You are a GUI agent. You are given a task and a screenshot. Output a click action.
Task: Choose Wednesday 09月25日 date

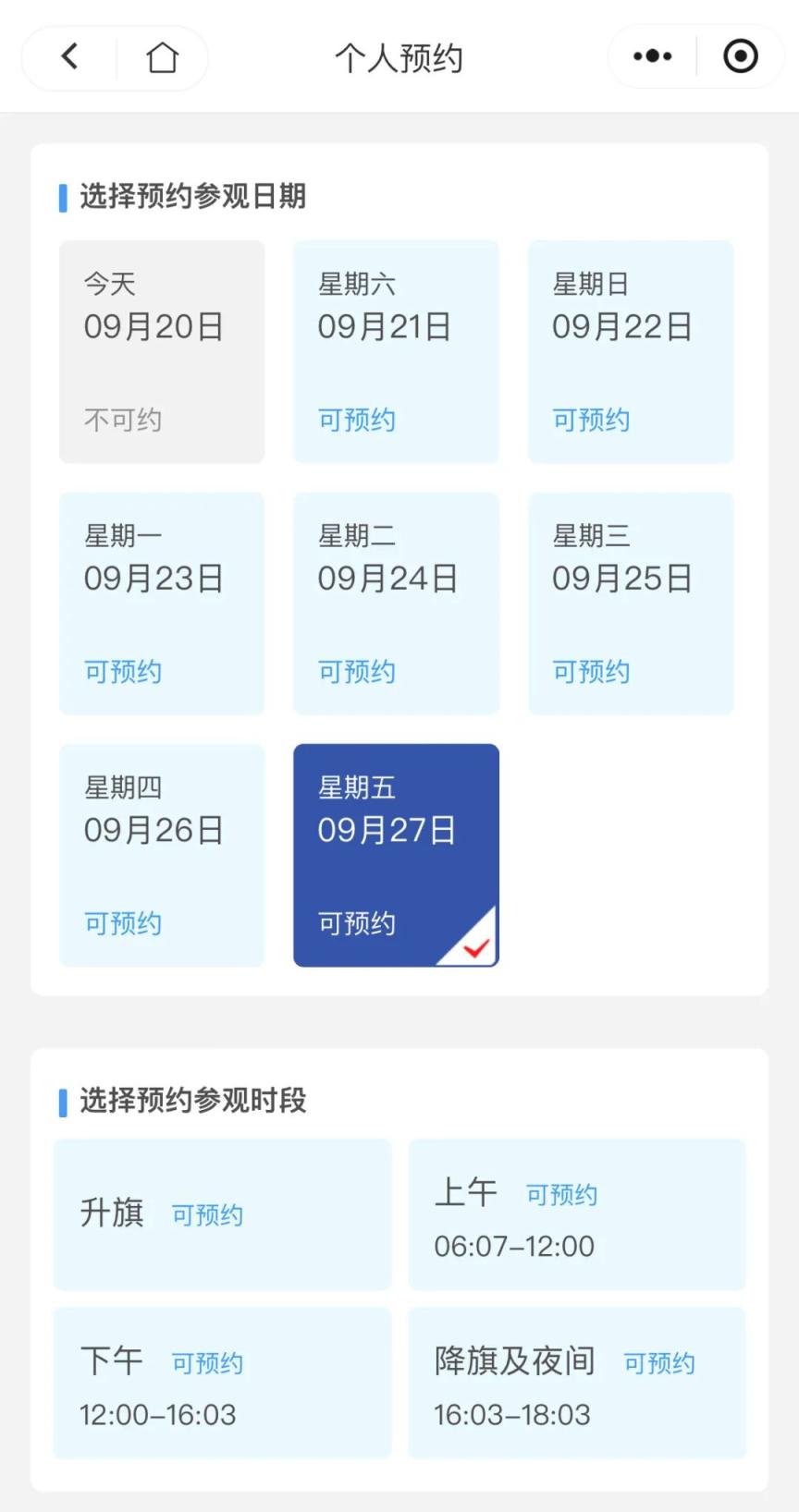630,604
